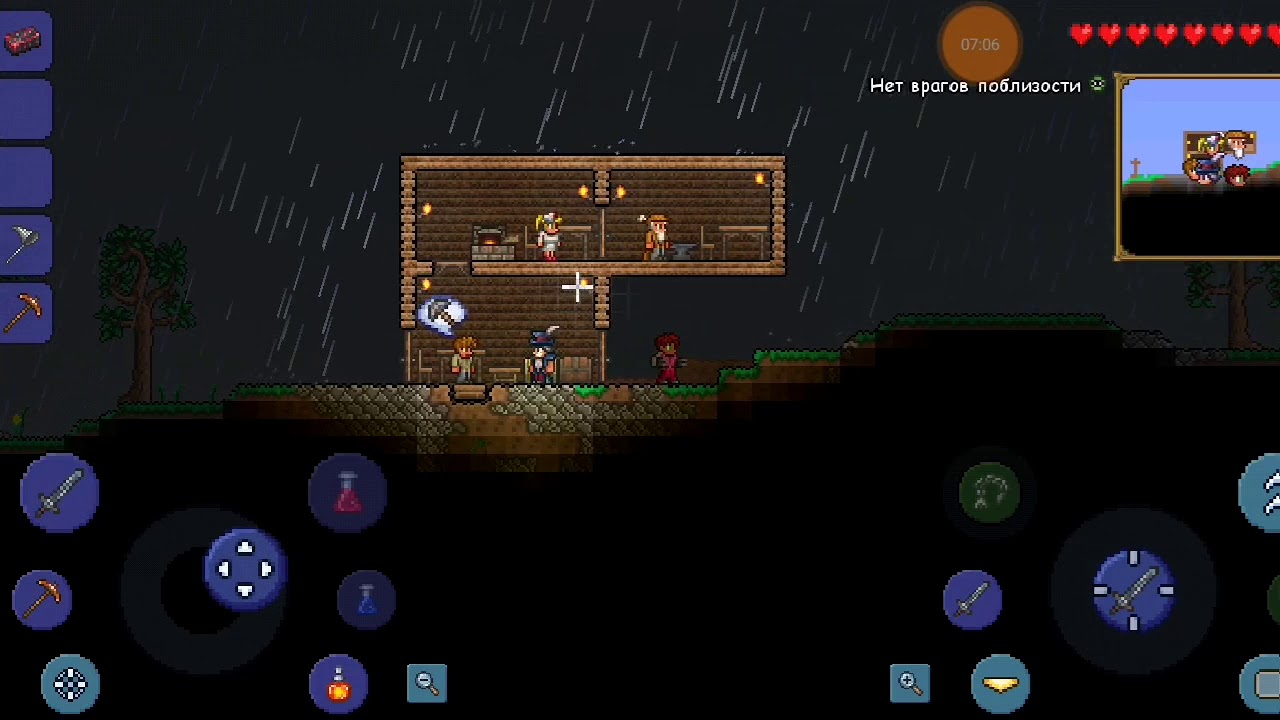This screenshot has width=1280, height=720.
Task: Use the blue mana potion button
Action: 366,599
